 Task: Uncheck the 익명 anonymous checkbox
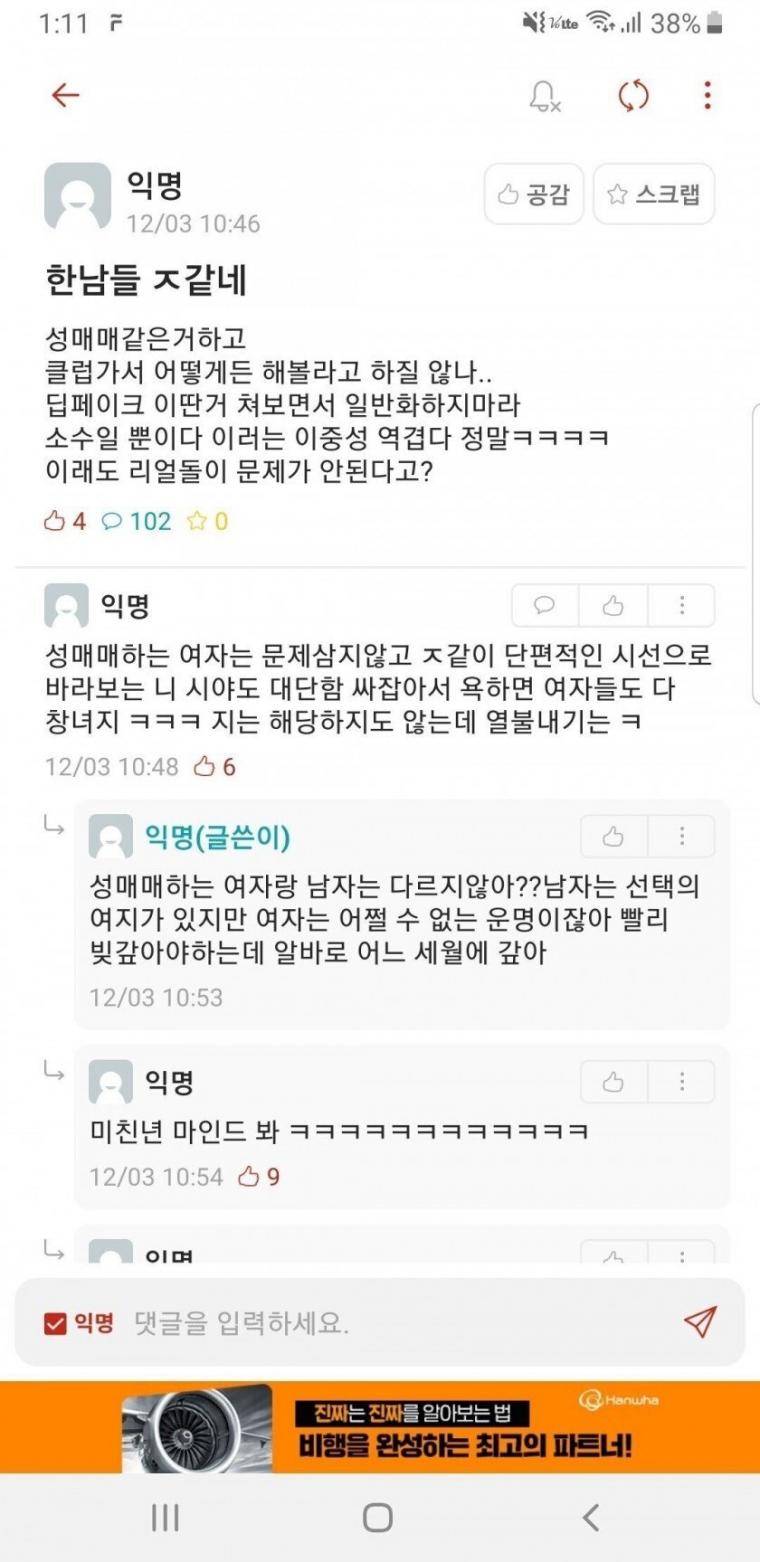55,1324
